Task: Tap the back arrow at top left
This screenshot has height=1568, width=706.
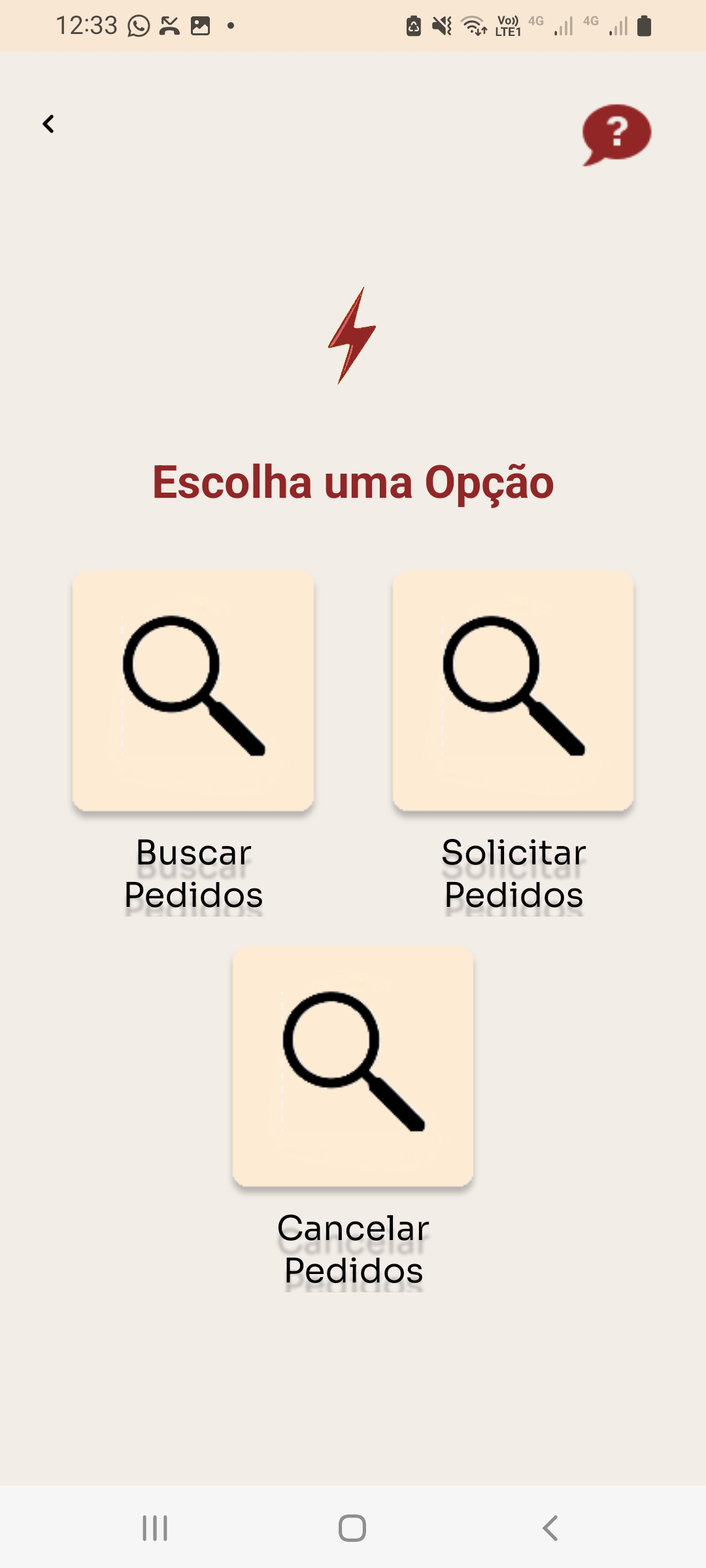Action: (48, 123)
